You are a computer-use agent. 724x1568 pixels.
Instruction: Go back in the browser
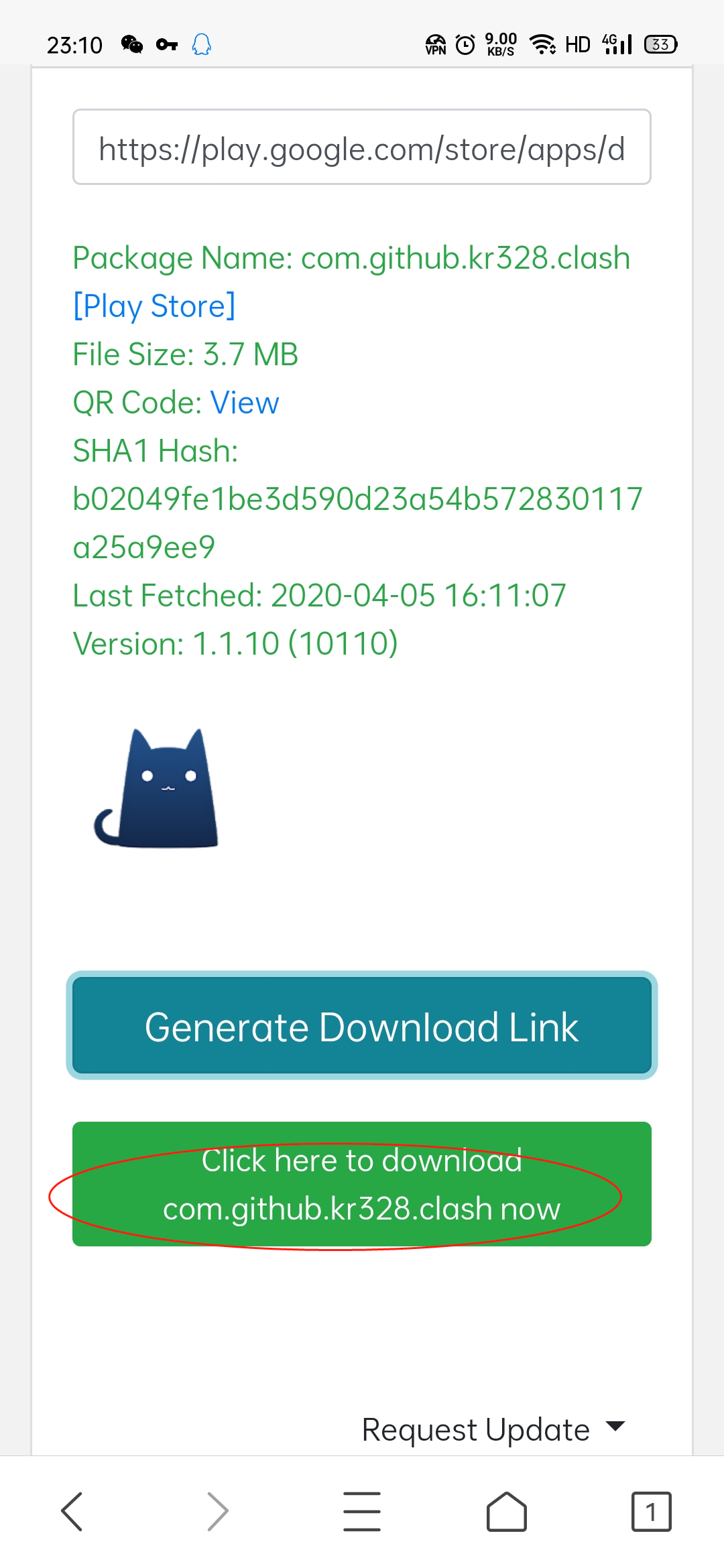coord(72,1511)
